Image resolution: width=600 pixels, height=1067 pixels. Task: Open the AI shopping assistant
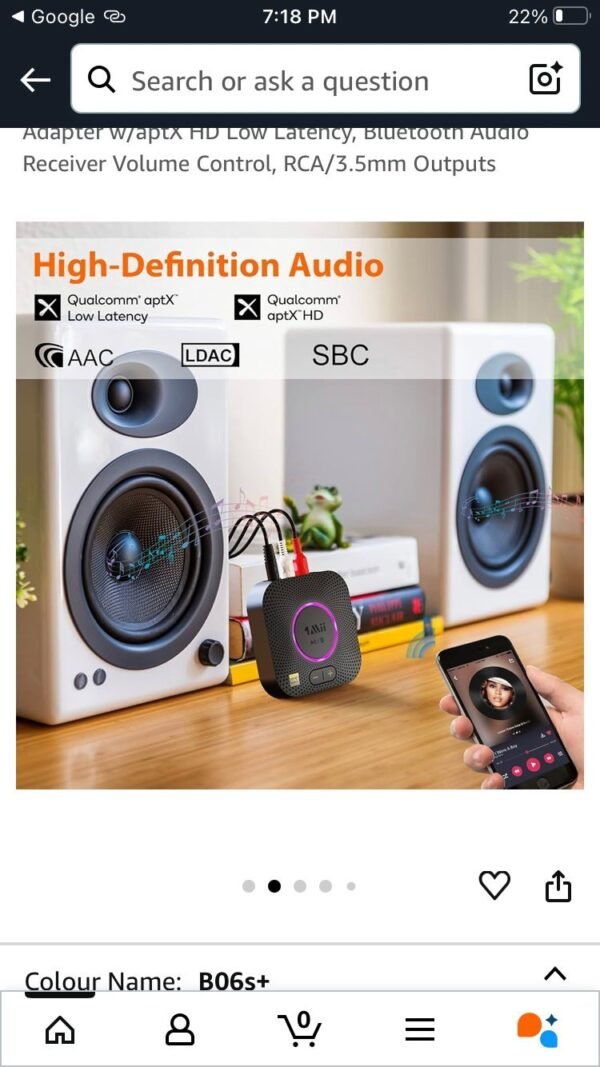click(538, 1029)
